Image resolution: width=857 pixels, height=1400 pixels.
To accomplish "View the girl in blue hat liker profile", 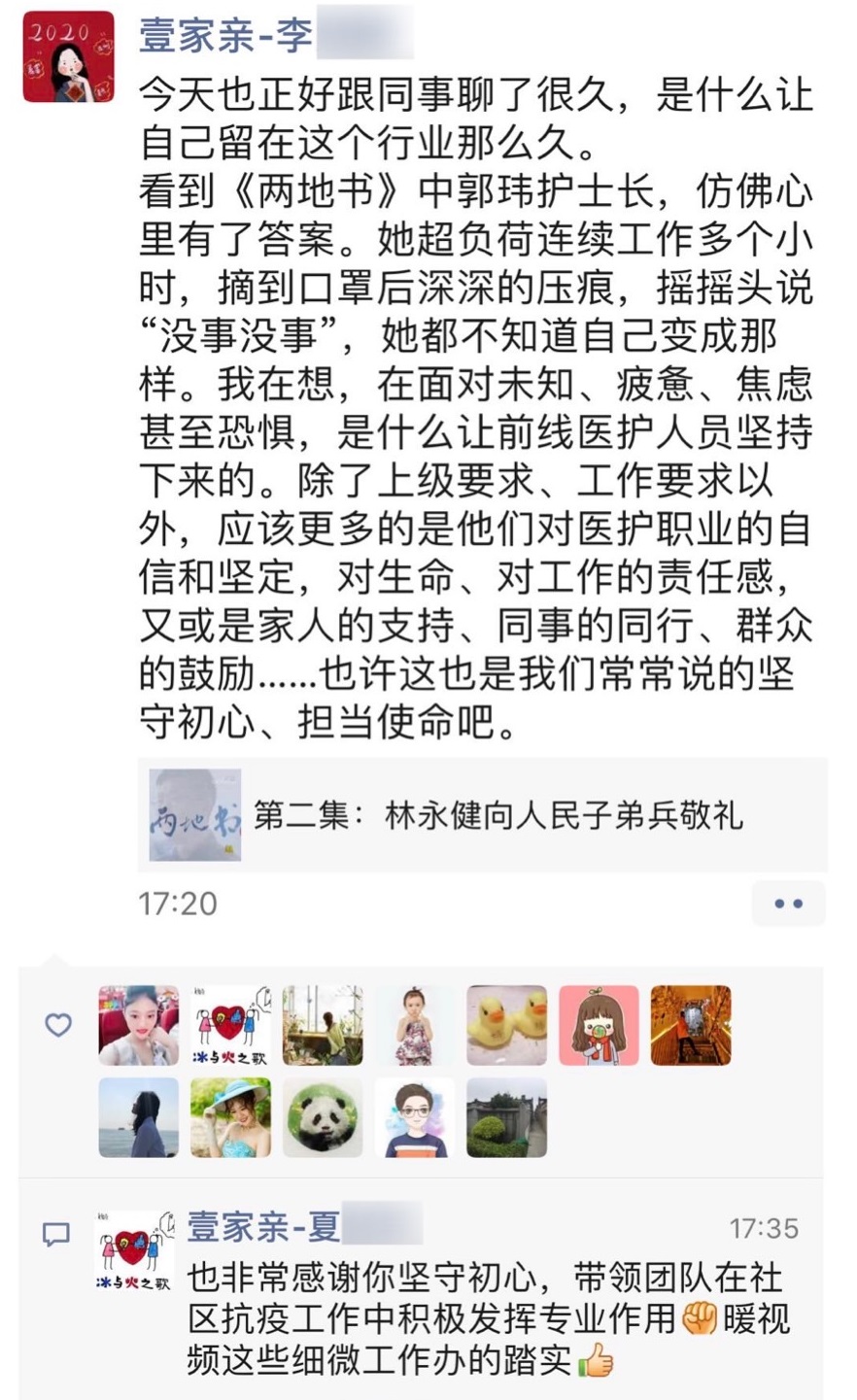I will click(230, 1117).
